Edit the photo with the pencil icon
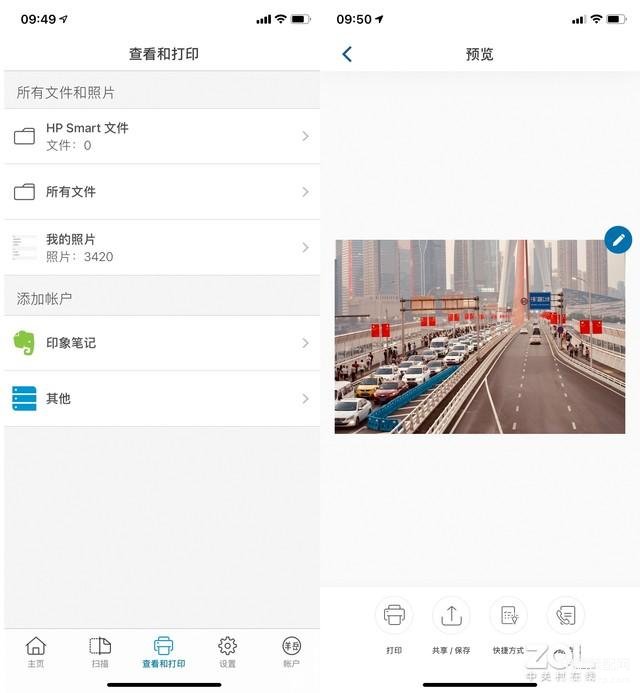Image resolution: width=640 pixels, height=693 pixels. 618,239
